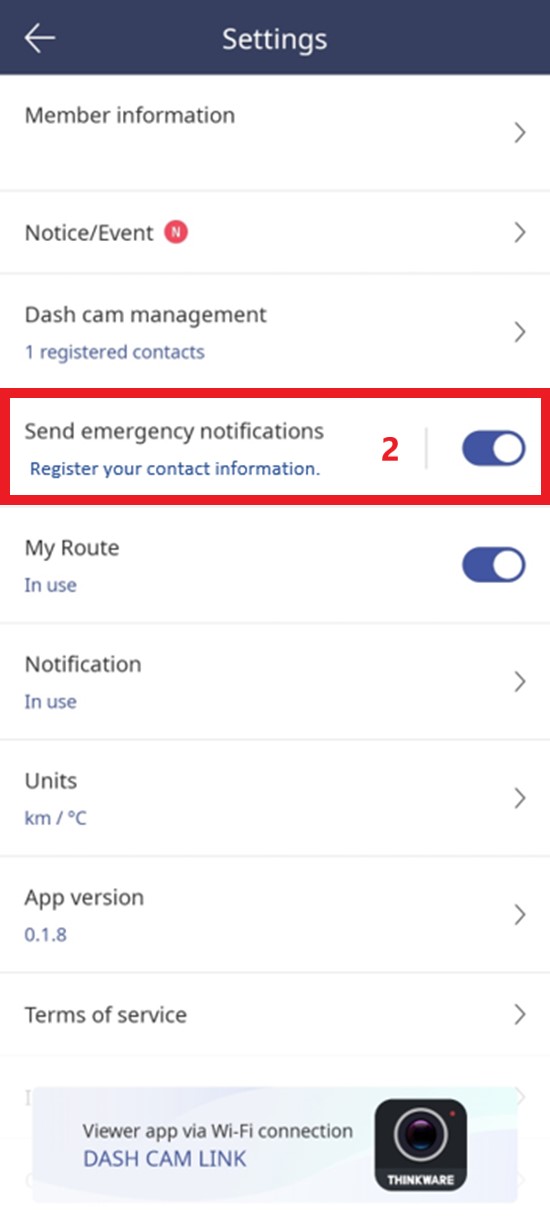Open the Notice/Event row
This screenshot has width=550, height=1223.
(275, 233)
